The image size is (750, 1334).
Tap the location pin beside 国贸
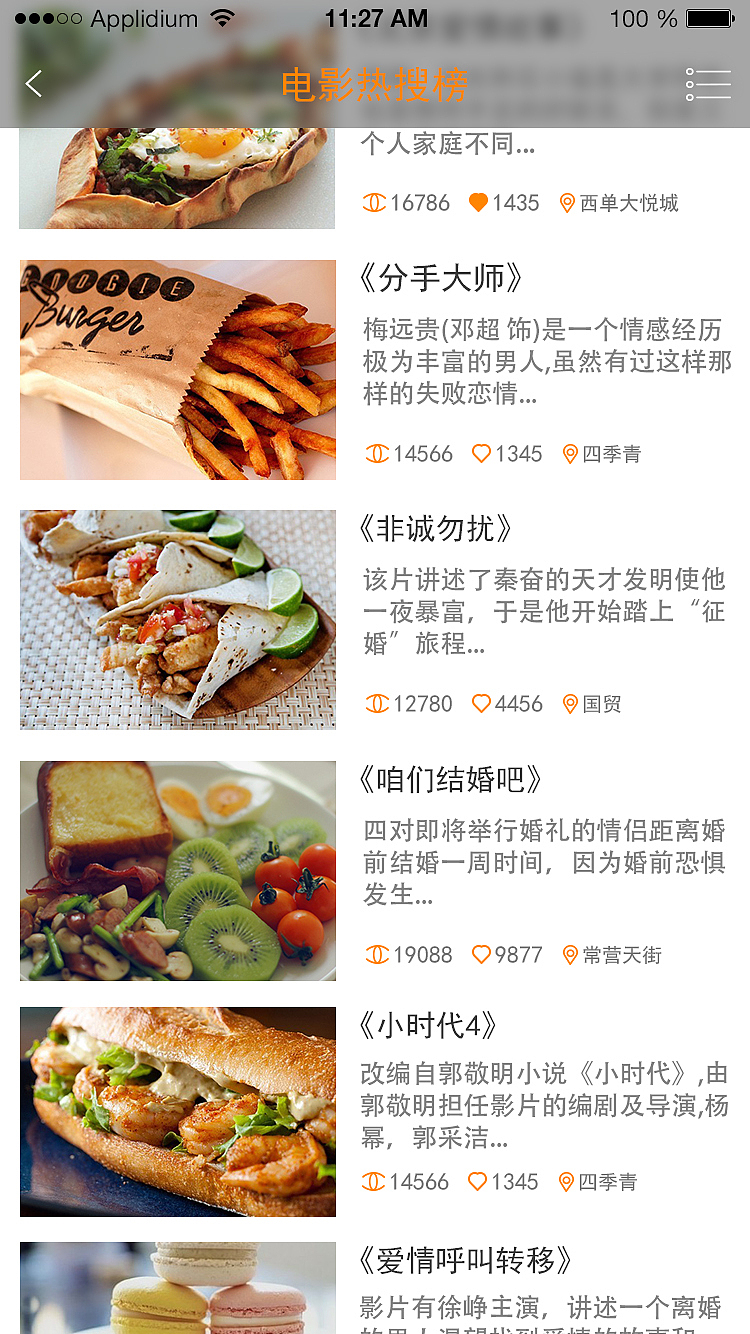(x=569, y=703)
